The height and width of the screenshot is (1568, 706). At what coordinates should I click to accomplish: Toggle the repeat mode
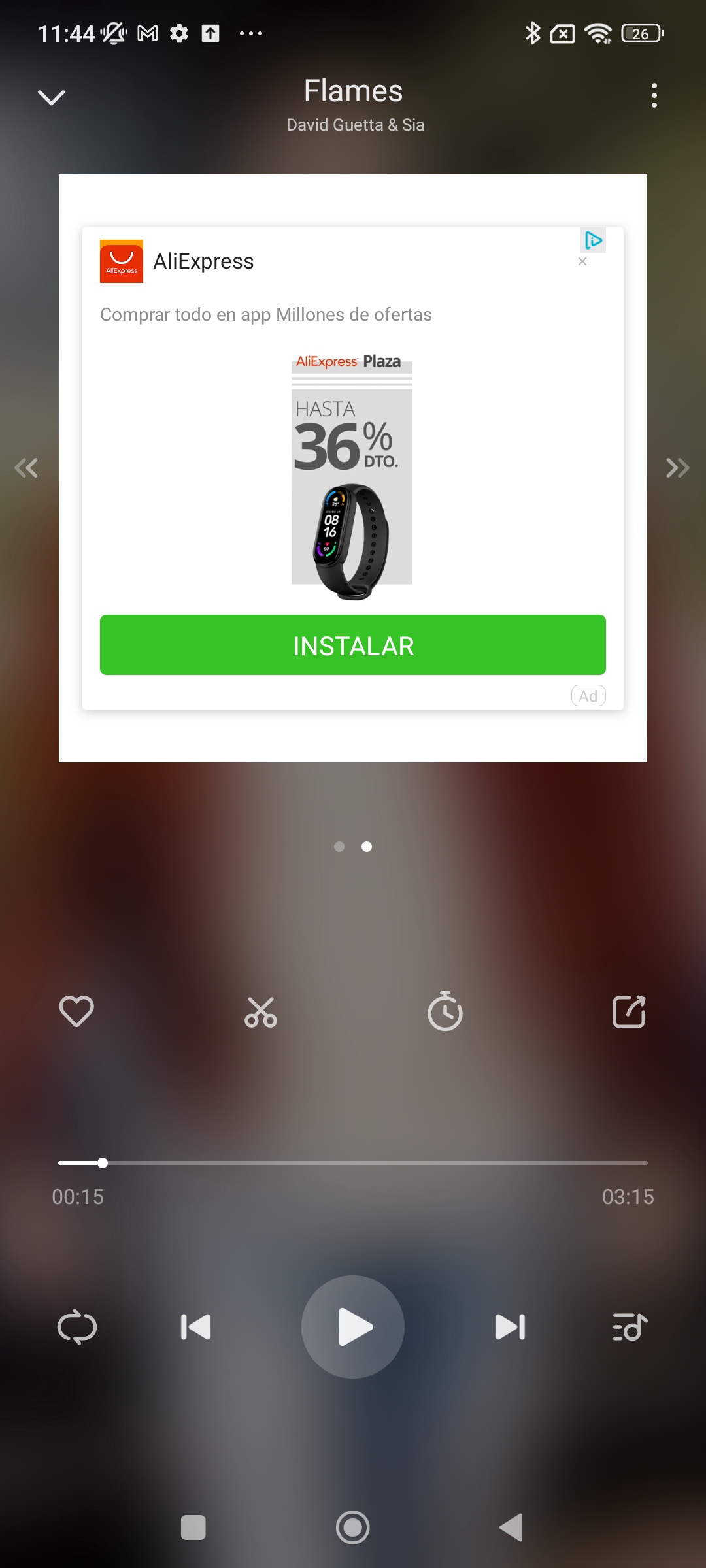coord(77,1327)
